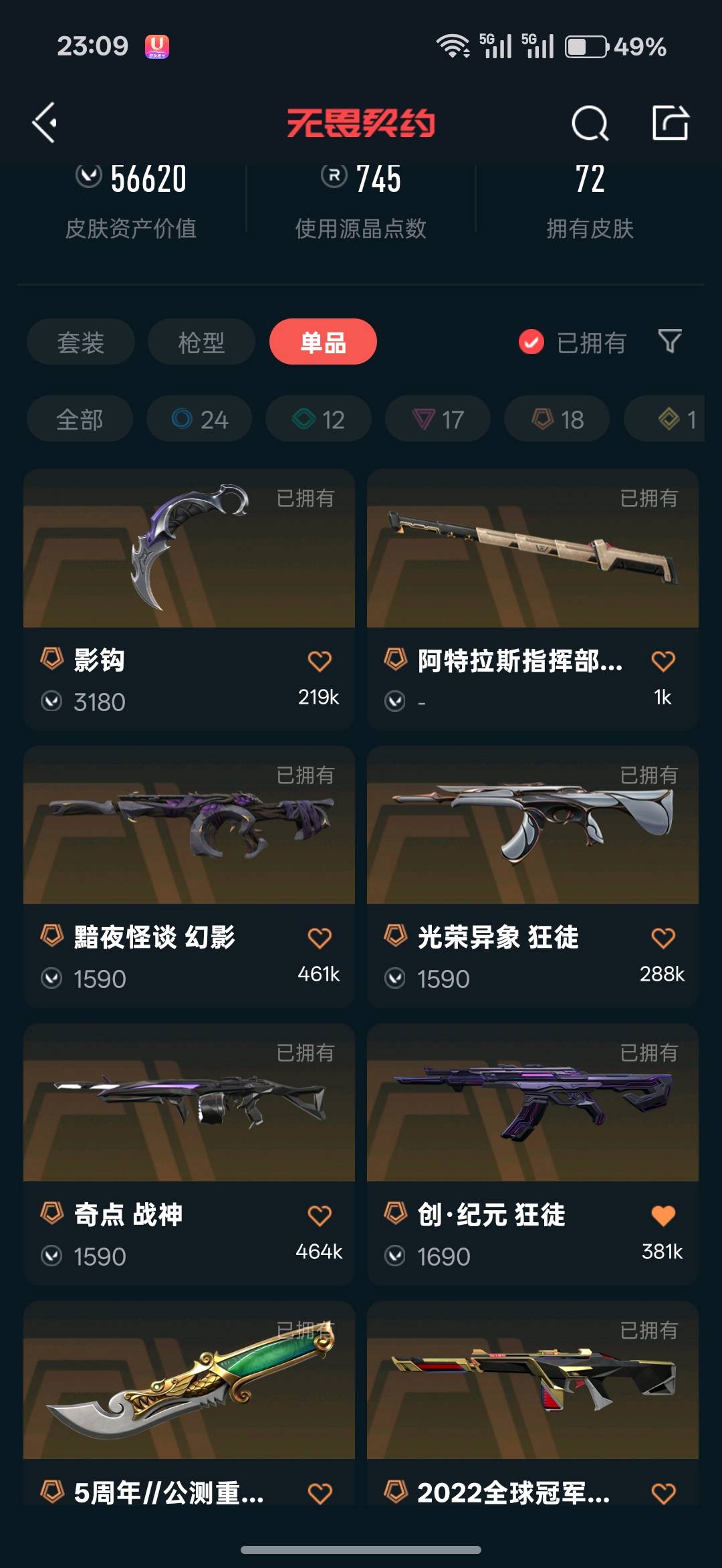Go back using the top-left arrow
The image size is (722, 1568).
click(45, 122)
